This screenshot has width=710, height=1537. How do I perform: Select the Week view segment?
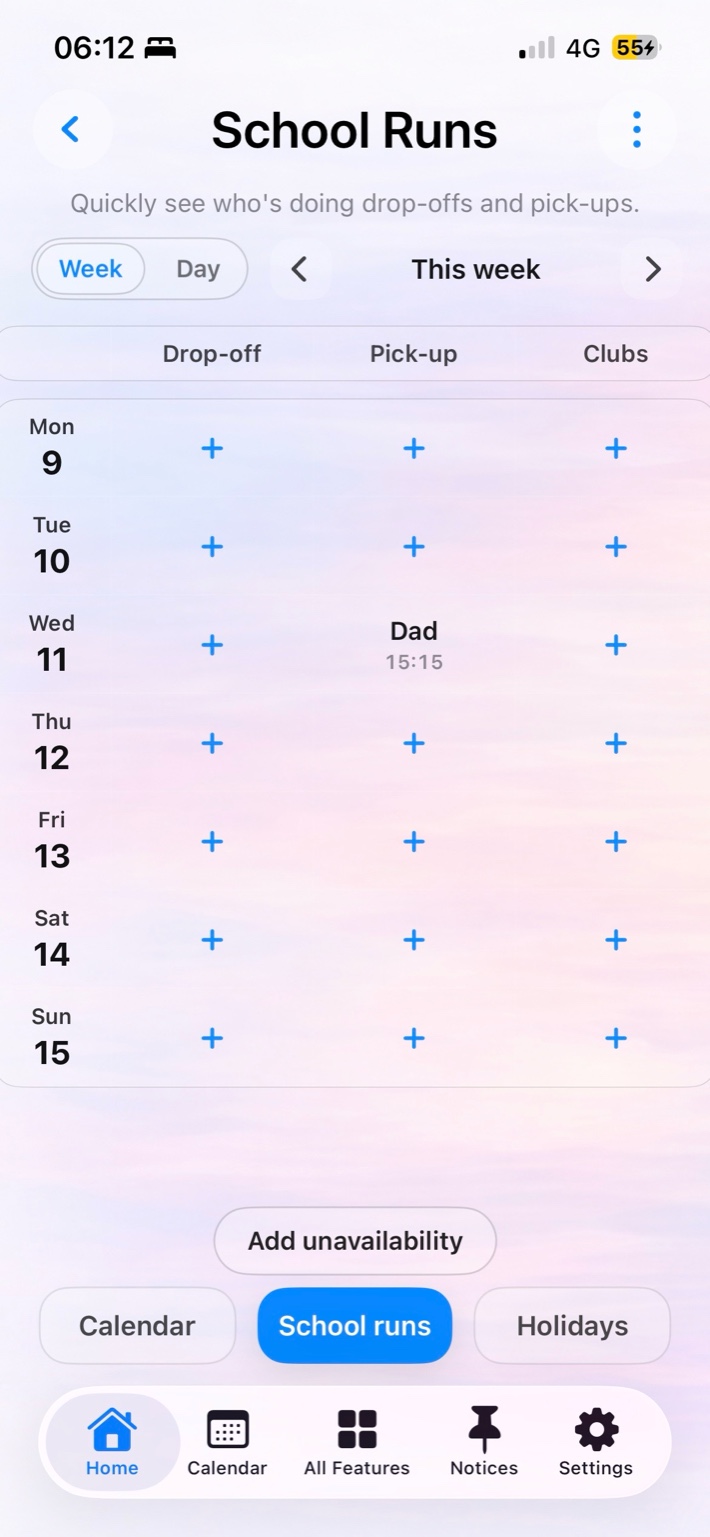click(91, 269)
